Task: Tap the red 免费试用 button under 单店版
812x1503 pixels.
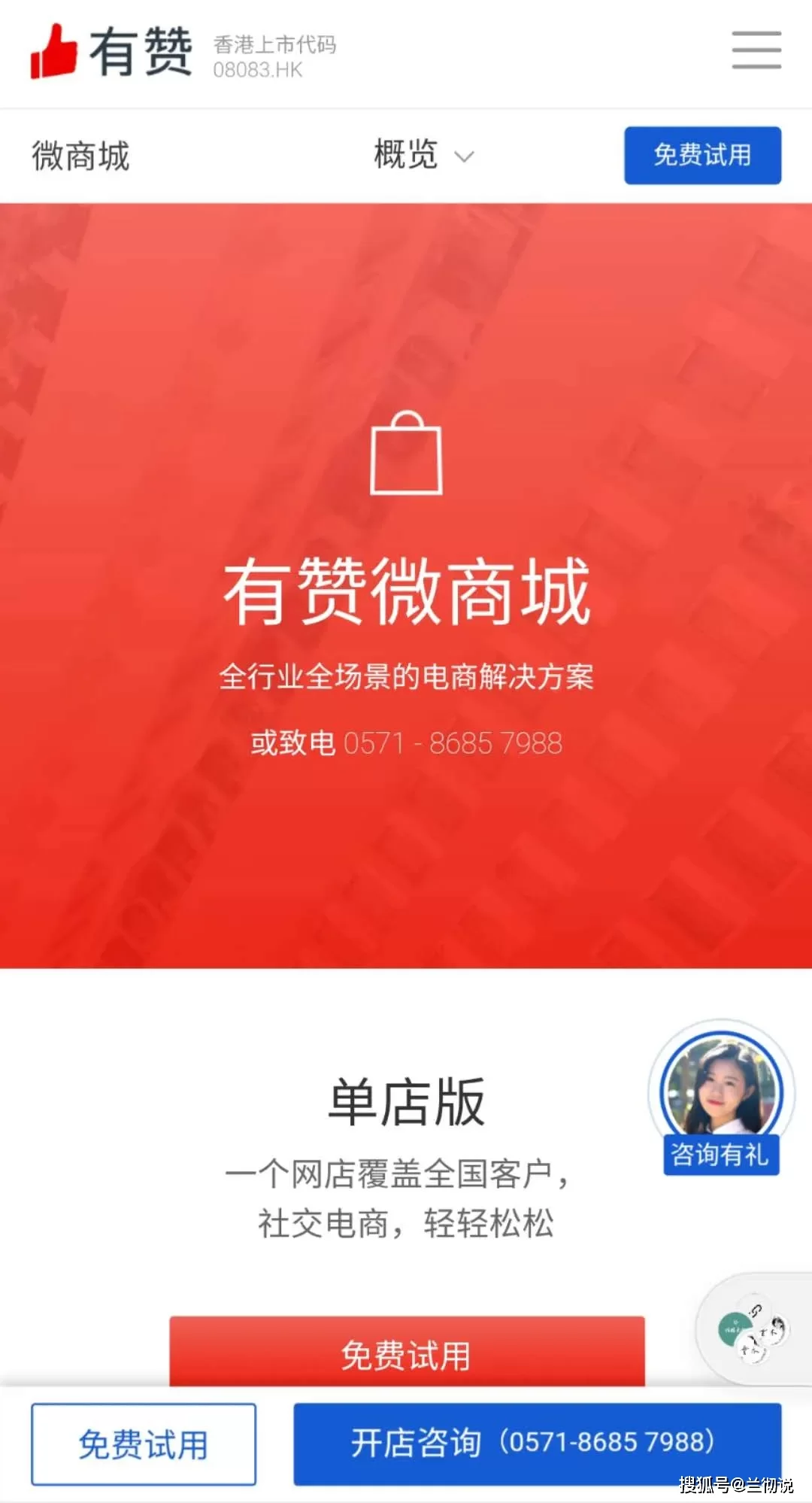Action: point(407,1354)
